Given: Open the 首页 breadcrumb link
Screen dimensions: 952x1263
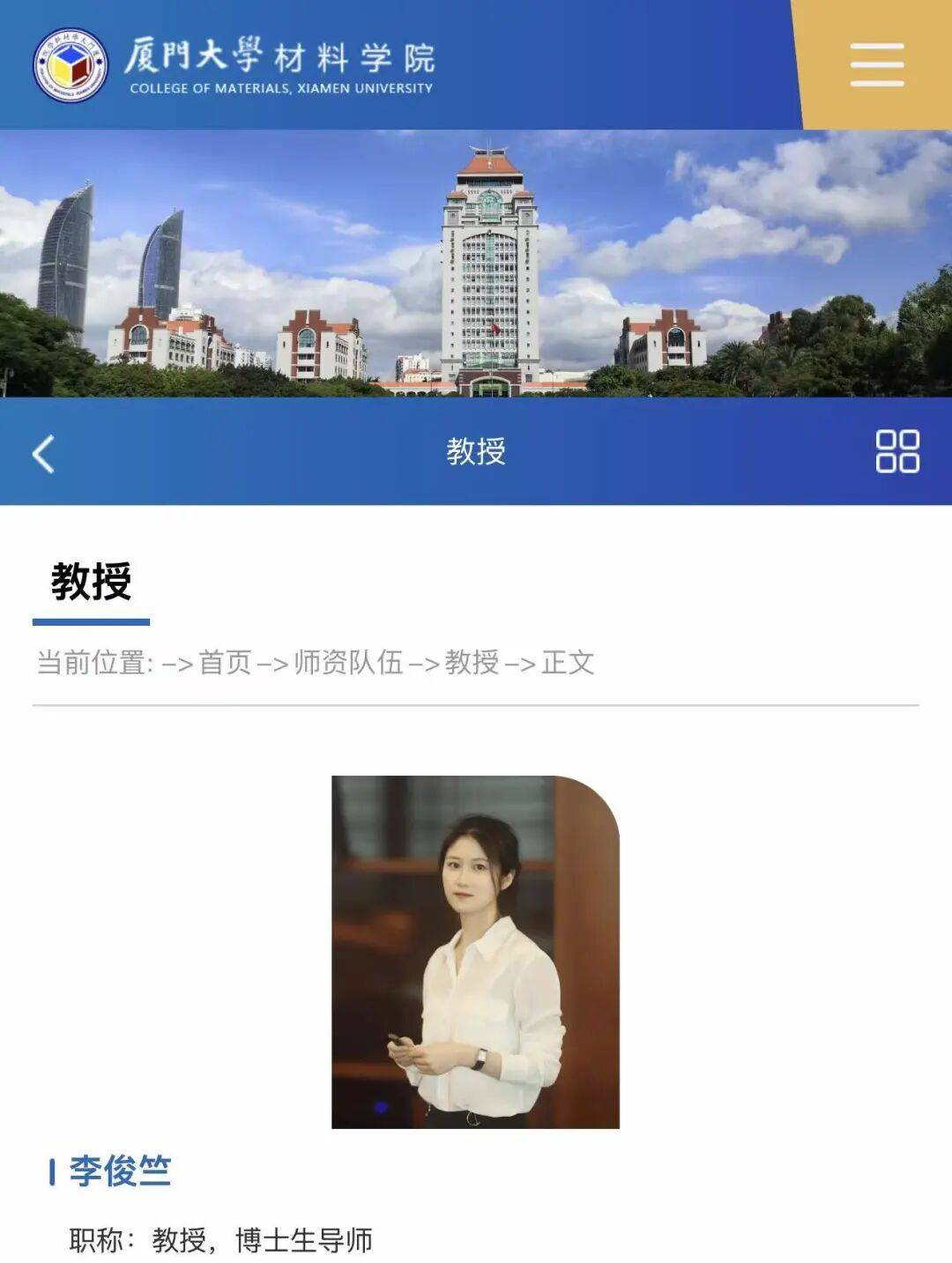Looking at the screenshot, I should click(x=225, y=662).
